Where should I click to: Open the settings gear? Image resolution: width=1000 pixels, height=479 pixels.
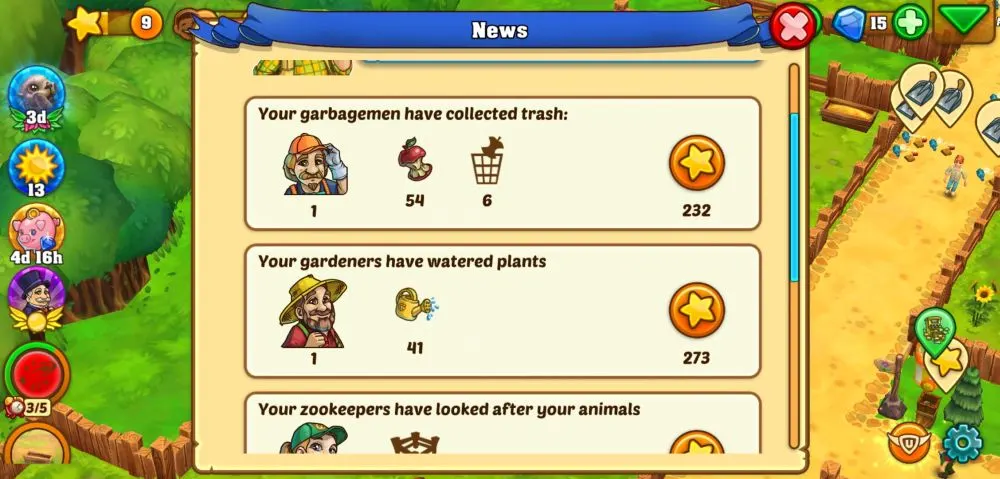962,443
